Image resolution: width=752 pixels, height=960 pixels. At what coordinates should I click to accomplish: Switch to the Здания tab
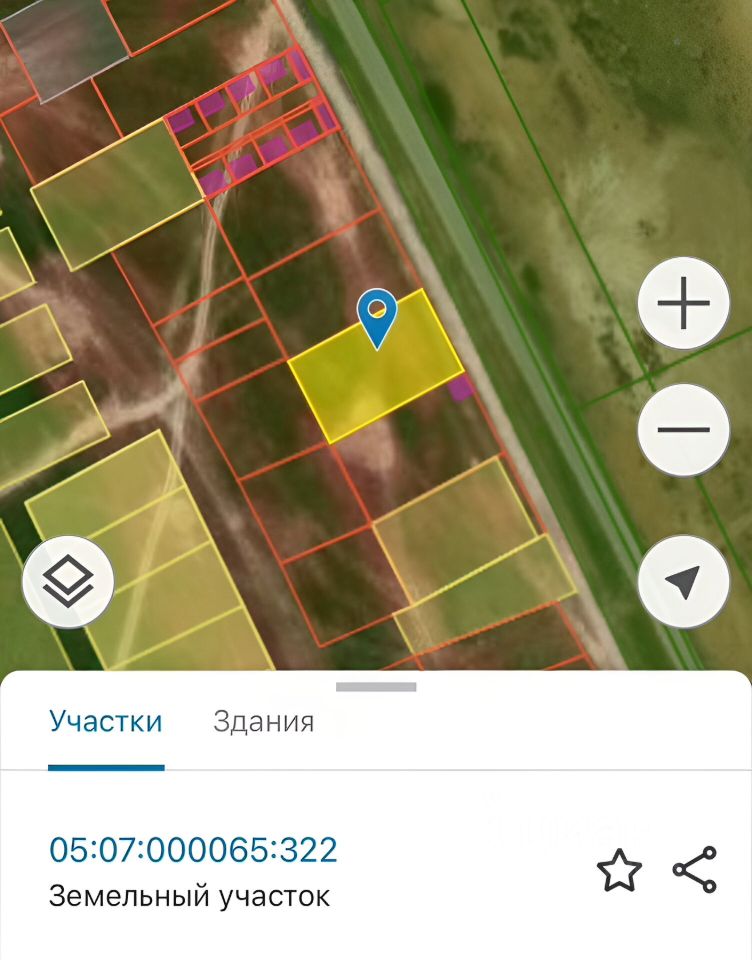[264, 722]
